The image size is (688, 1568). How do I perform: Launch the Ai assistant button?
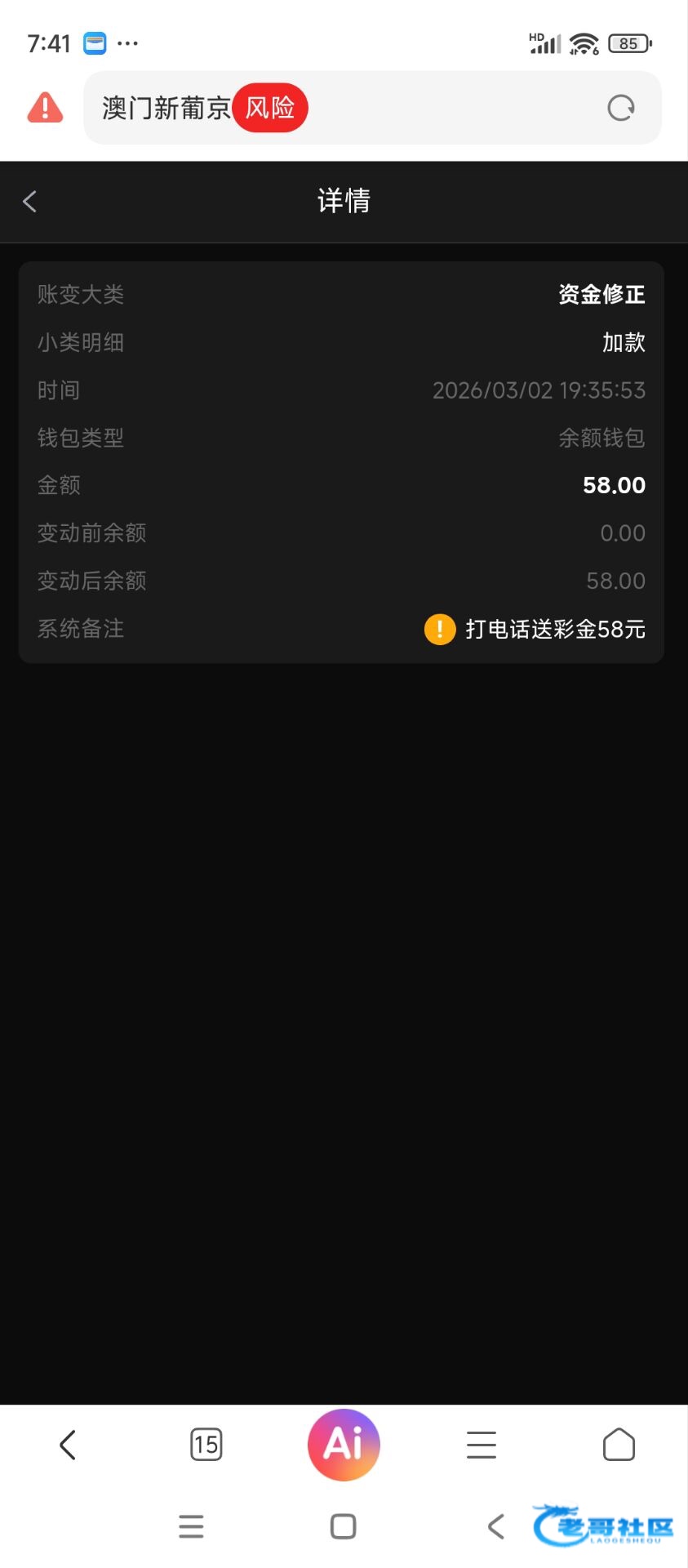click(x=344, y=1445)
